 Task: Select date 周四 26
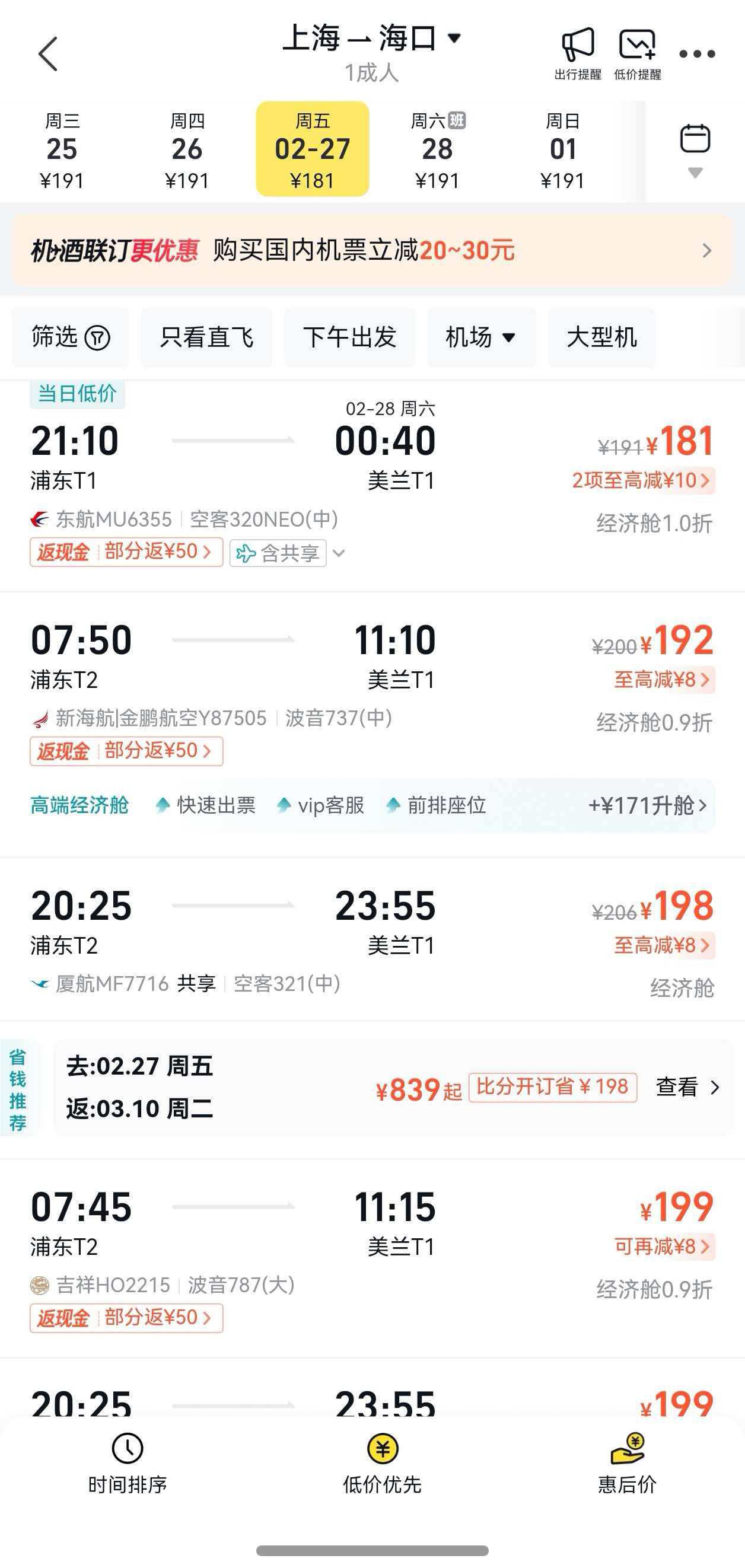click(187, 149)
